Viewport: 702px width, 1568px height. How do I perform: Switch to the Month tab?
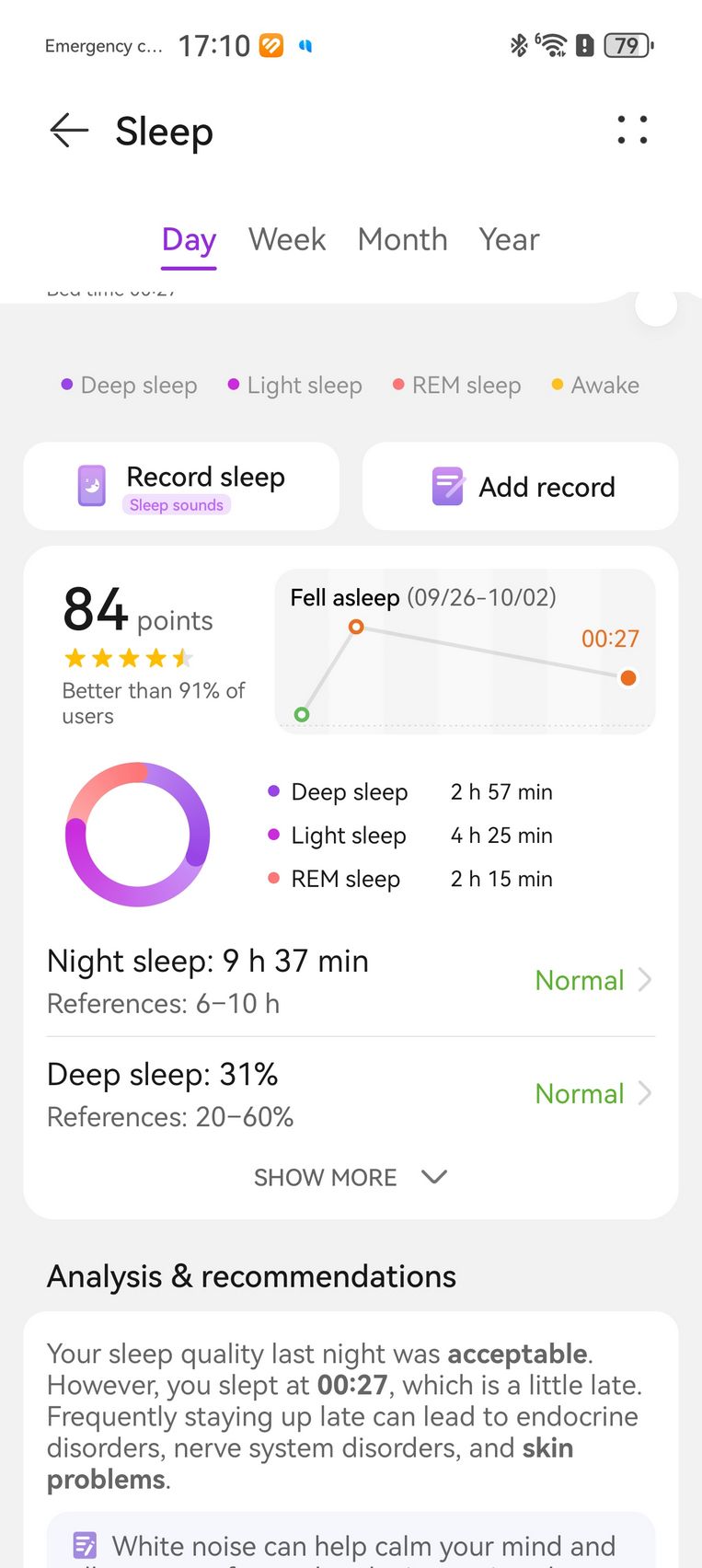(402, 239)
